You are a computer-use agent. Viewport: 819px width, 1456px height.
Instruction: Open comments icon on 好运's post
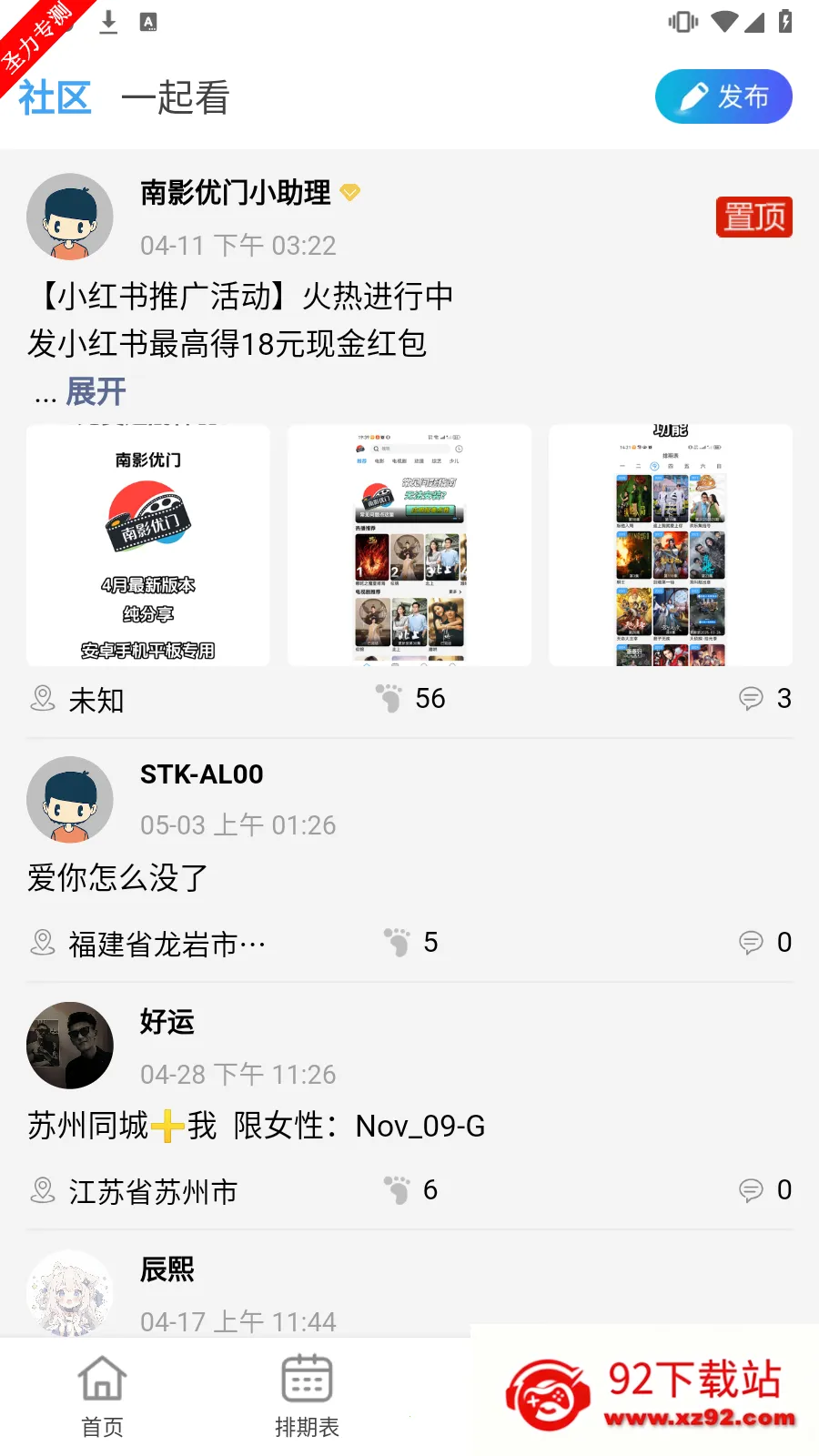pyautogui.click(x=750, y=1189)
